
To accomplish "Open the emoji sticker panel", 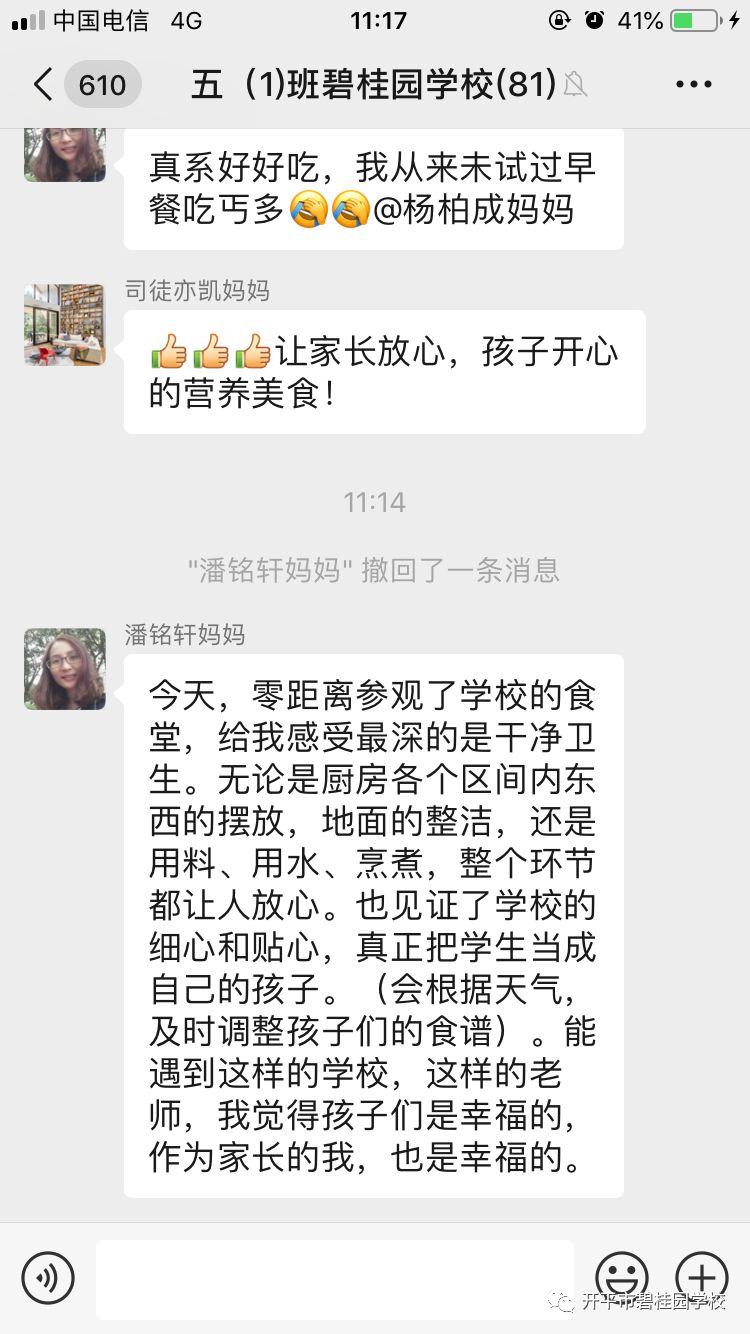I will [x=621, y=1277].
